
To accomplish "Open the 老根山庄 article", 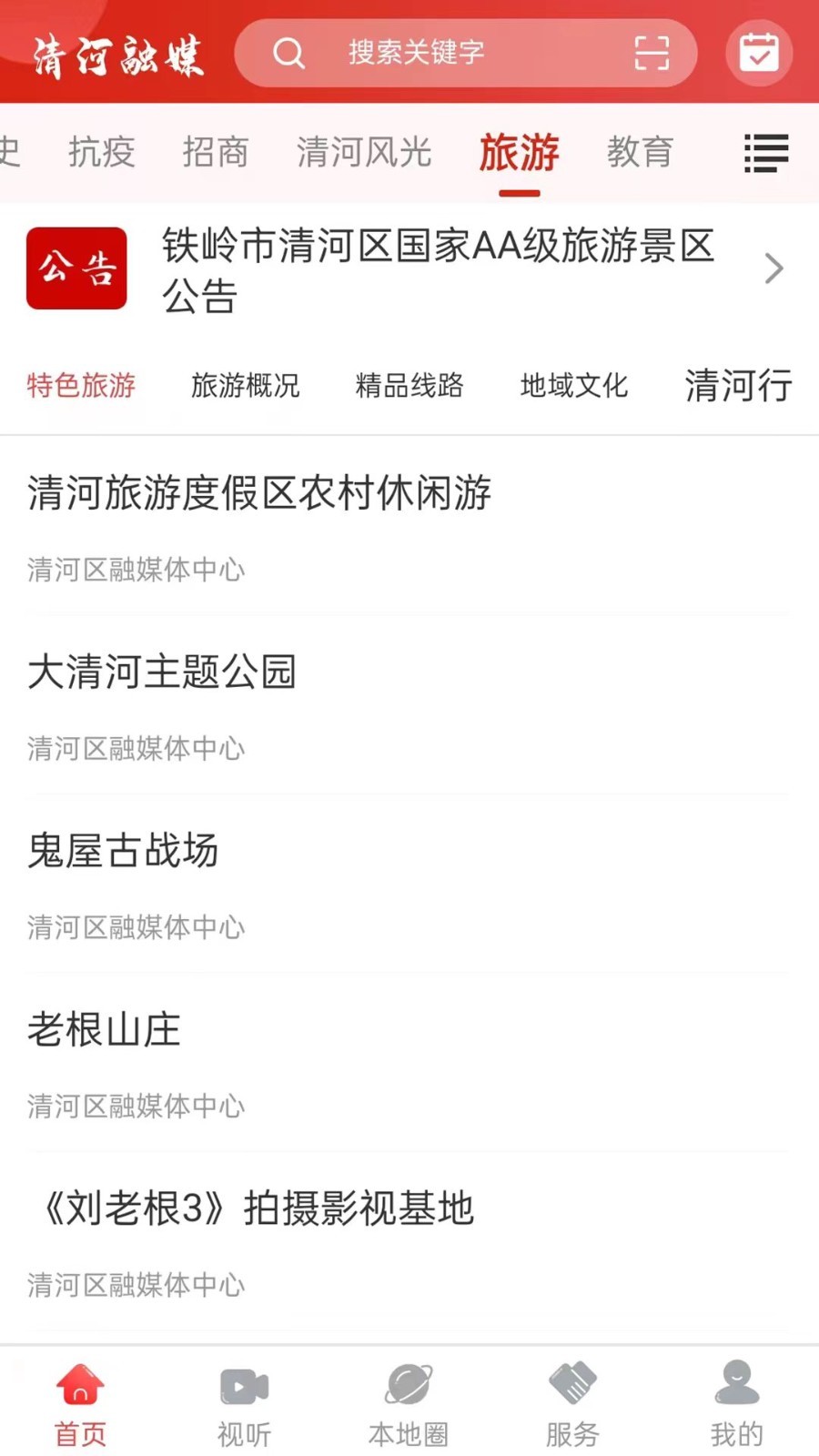I will tap(103, 1029).
